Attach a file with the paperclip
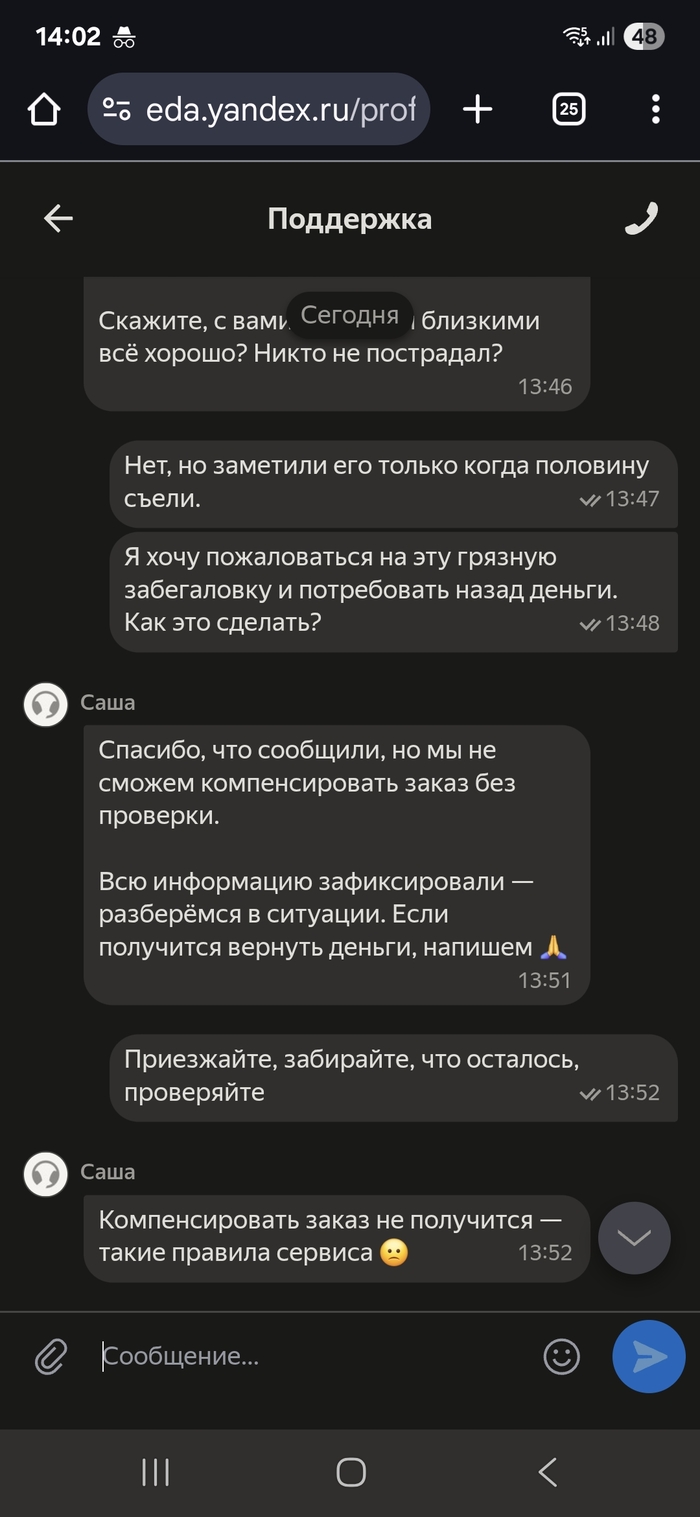The image size is (700, 1517). point(50,1356)
